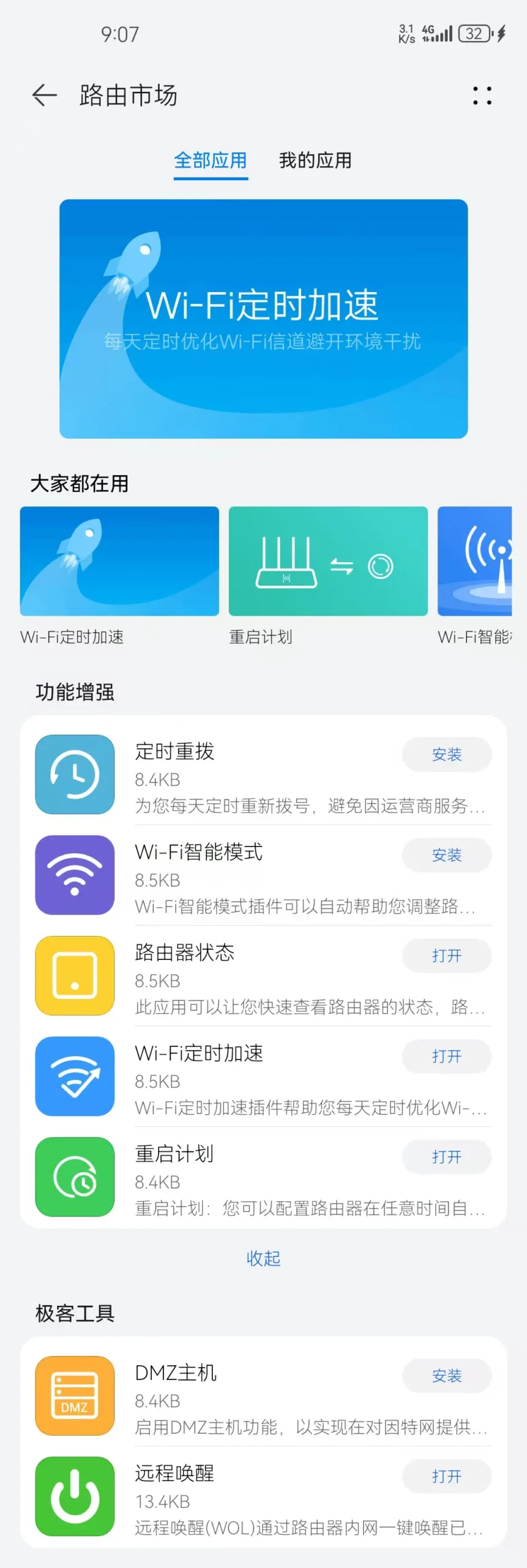This screenshot has width=527, height=1568.
Task: Install Wi-Fi智能模式
Action: (x=446, y=855)
